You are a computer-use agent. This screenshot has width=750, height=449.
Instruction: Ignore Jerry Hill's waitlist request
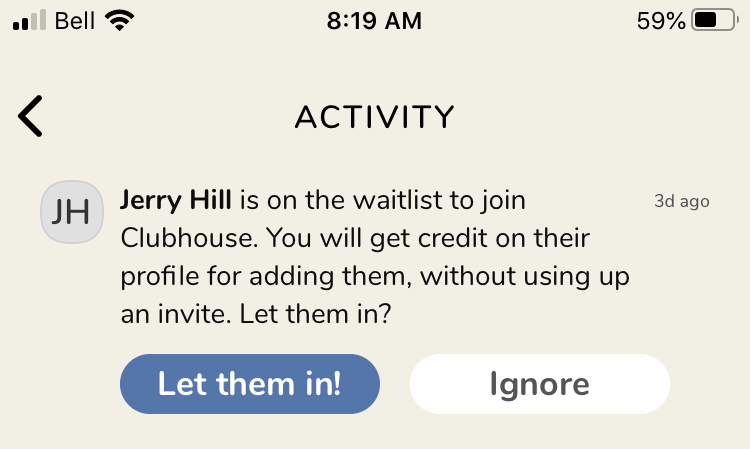click(x=540, y=383)
